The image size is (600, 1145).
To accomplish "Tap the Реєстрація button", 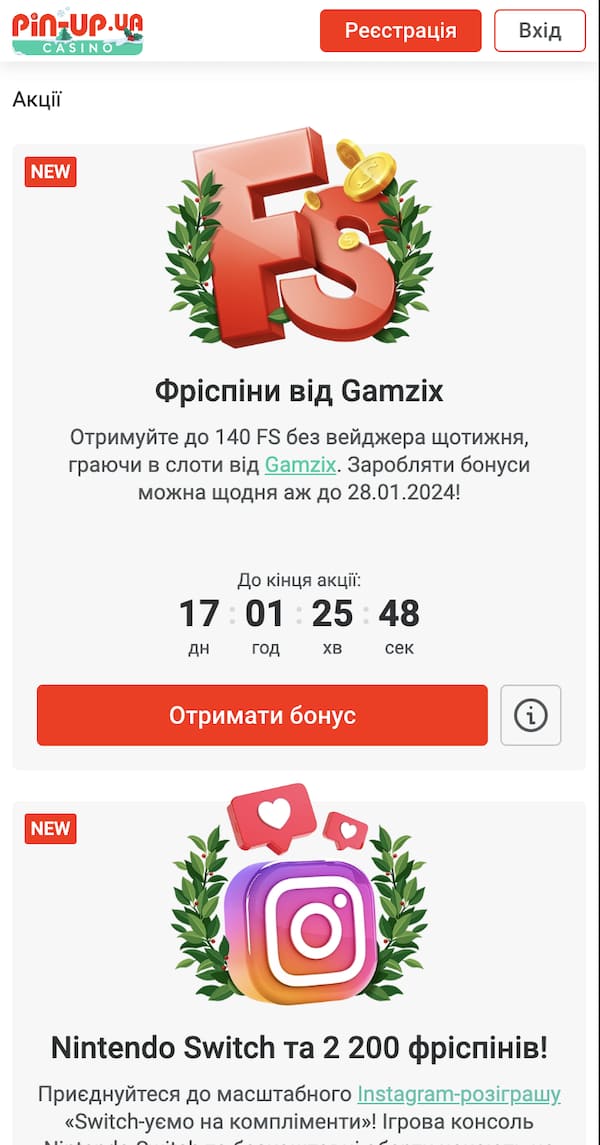I will coord(400,31).
